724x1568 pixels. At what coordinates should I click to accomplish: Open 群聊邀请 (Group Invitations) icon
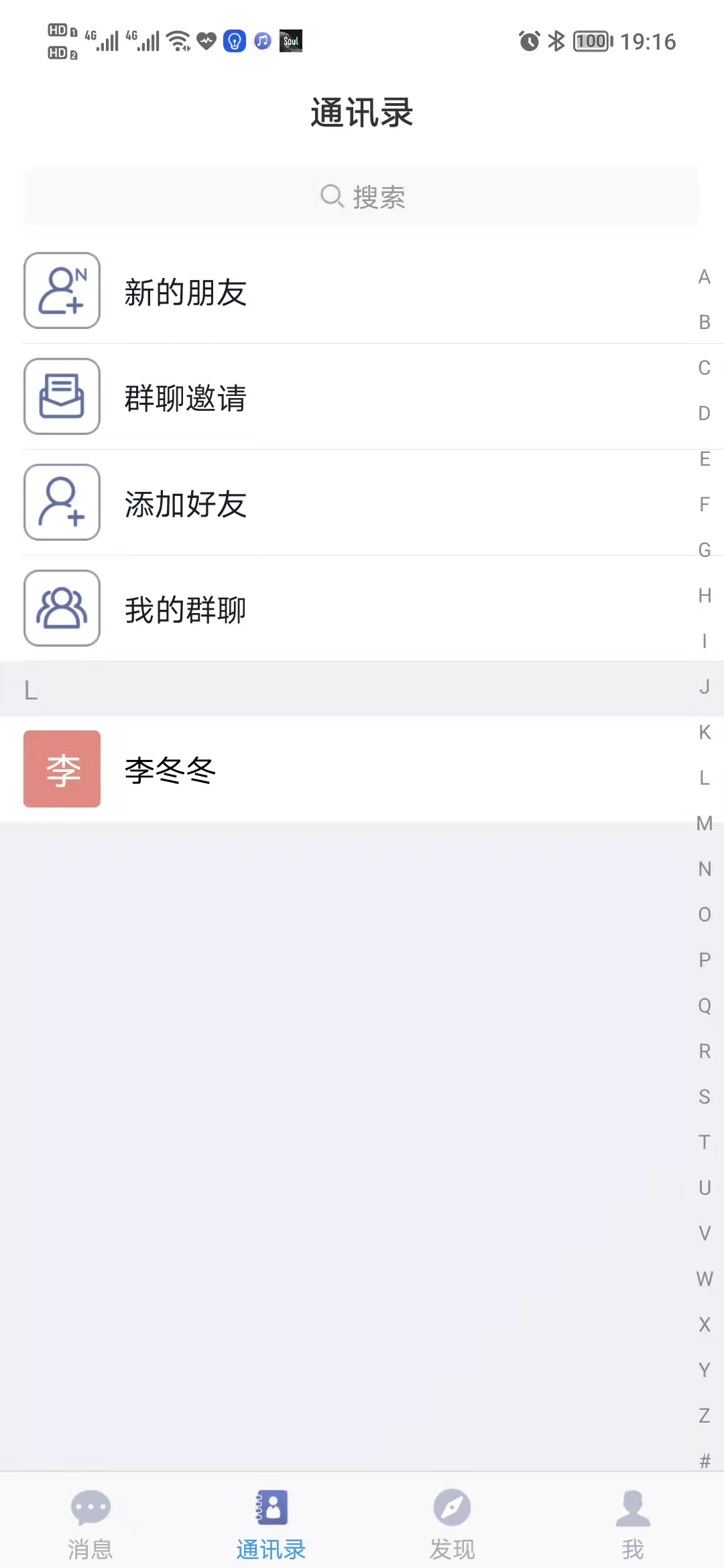61,397
